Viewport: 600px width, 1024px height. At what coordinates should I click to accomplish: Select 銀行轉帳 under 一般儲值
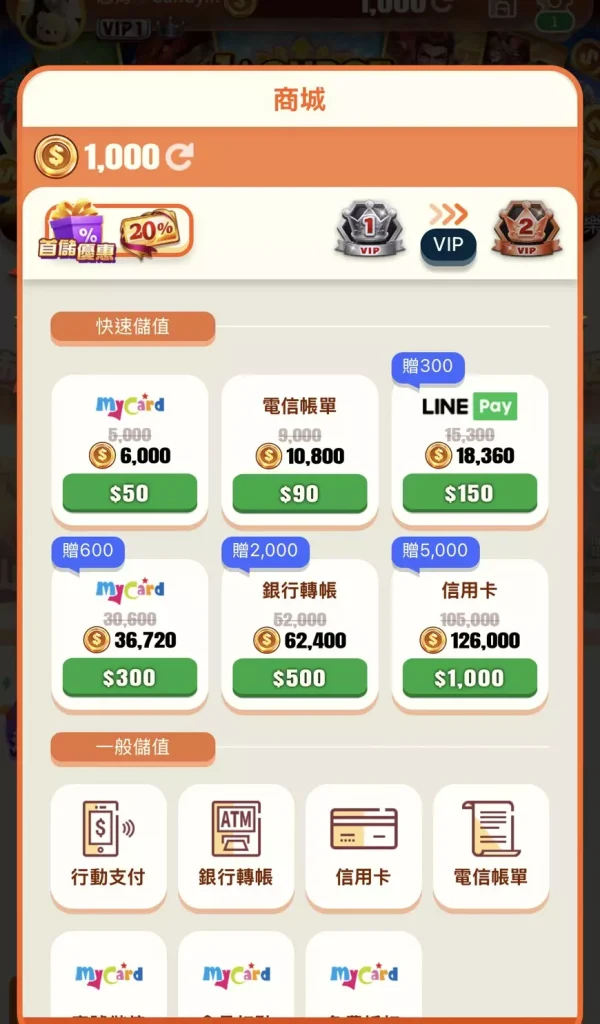tap(236, 846)
